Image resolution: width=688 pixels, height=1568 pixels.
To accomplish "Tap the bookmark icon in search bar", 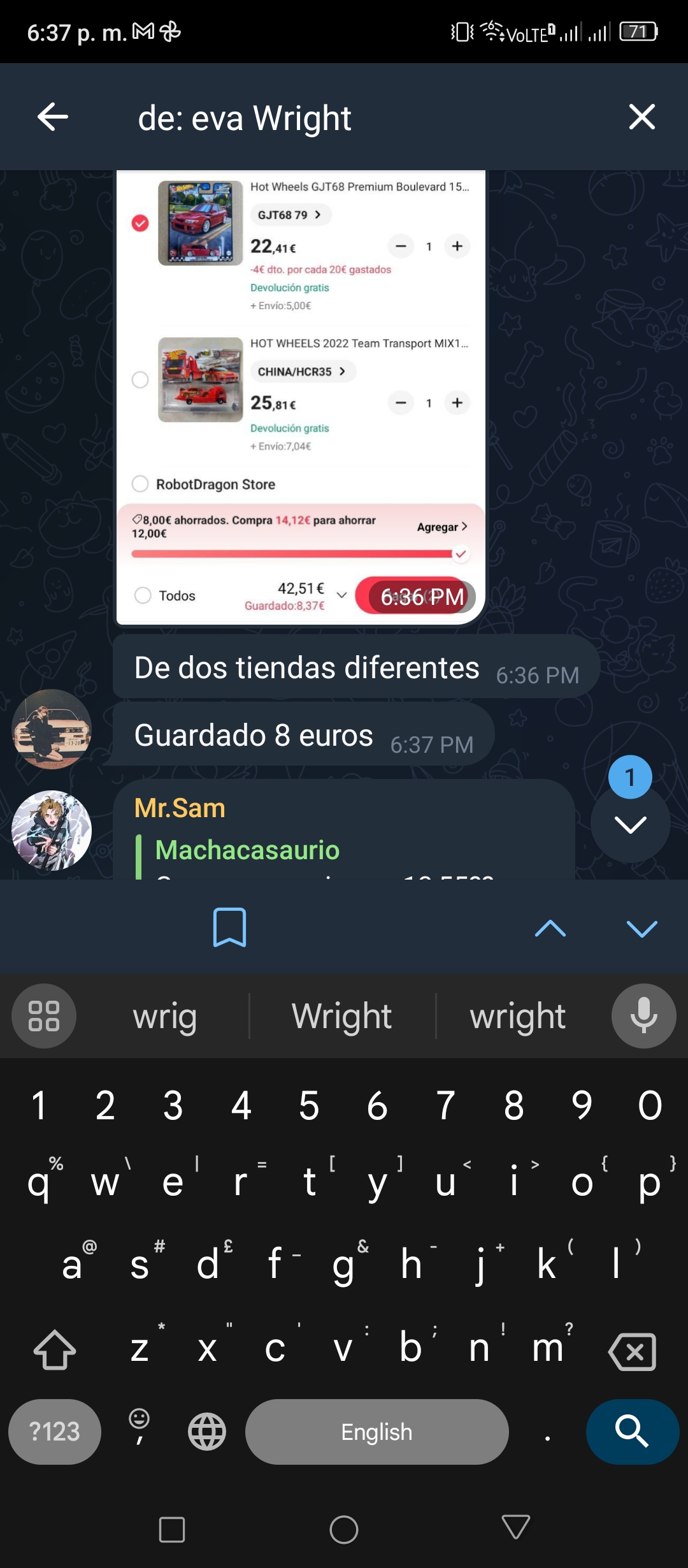I will tap(229, 927).
